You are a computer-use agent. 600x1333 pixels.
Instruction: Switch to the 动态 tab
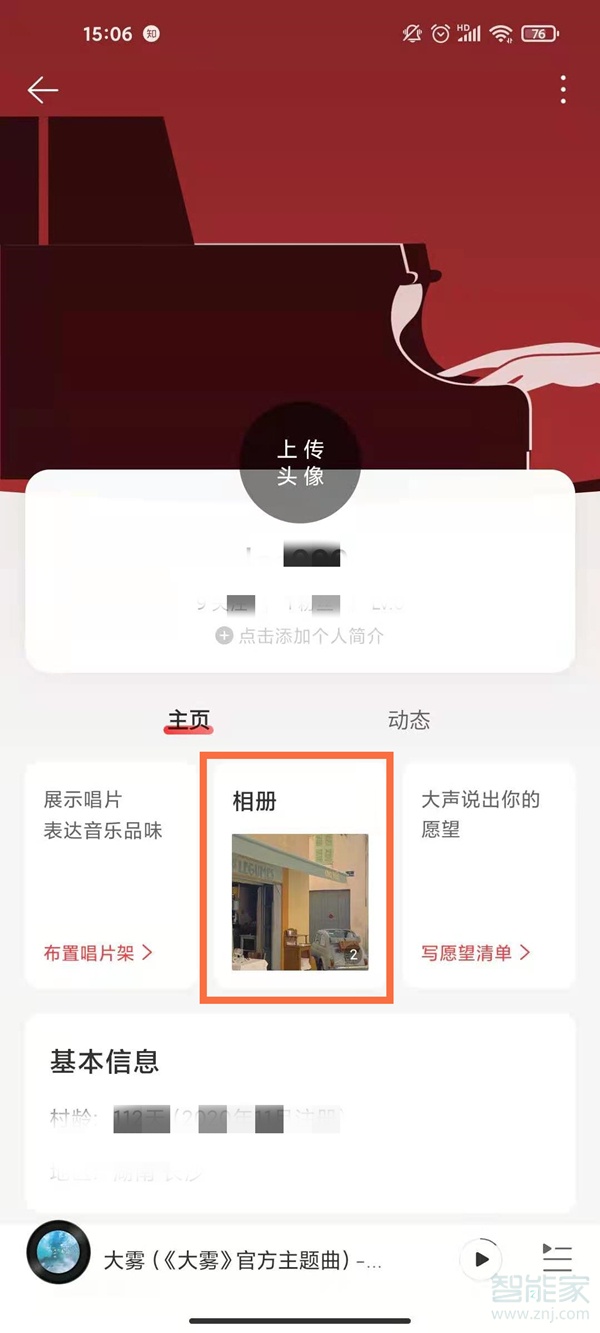[408, 720]
